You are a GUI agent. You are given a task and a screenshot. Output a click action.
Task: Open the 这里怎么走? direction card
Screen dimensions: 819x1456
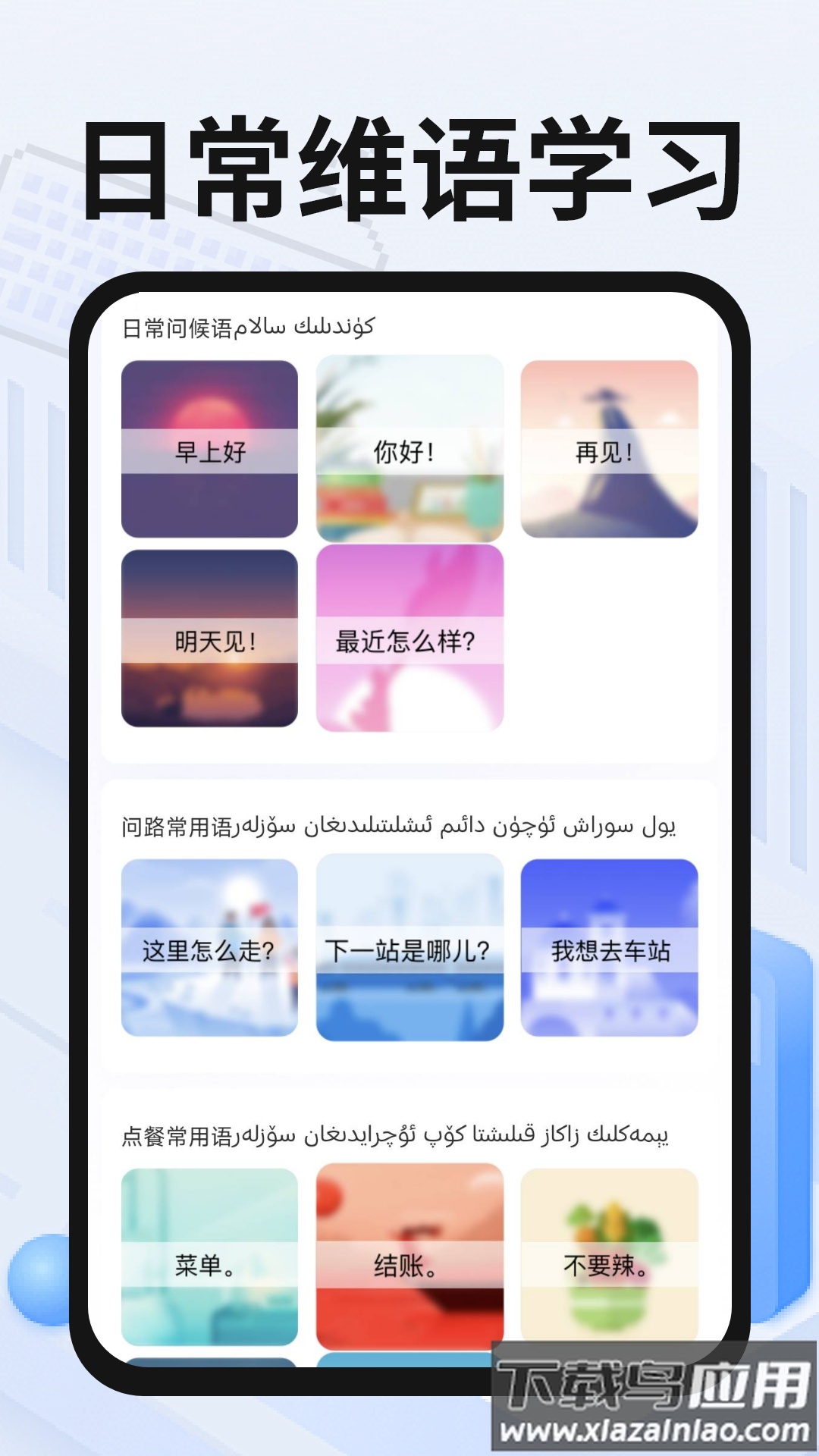211,947
